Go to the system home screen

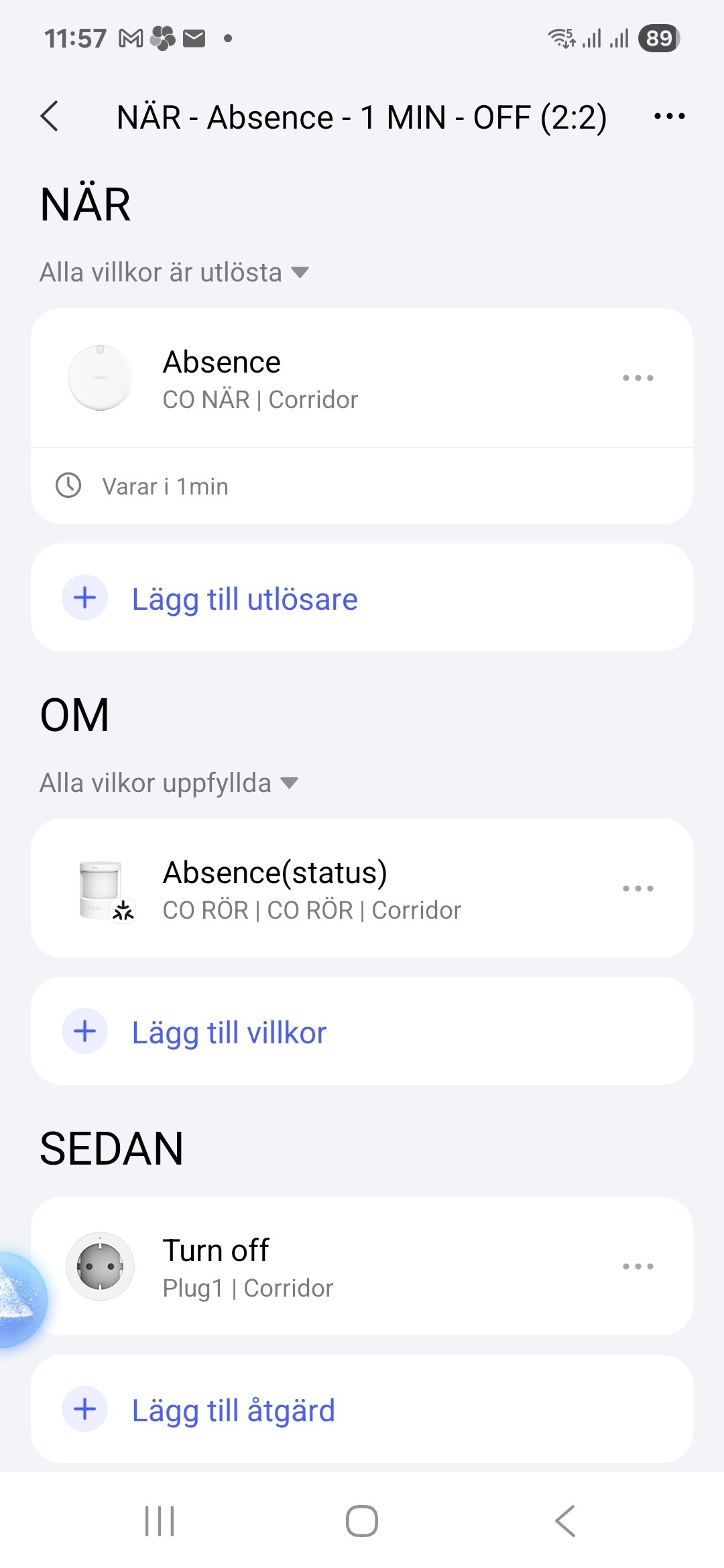(362, 1520)
